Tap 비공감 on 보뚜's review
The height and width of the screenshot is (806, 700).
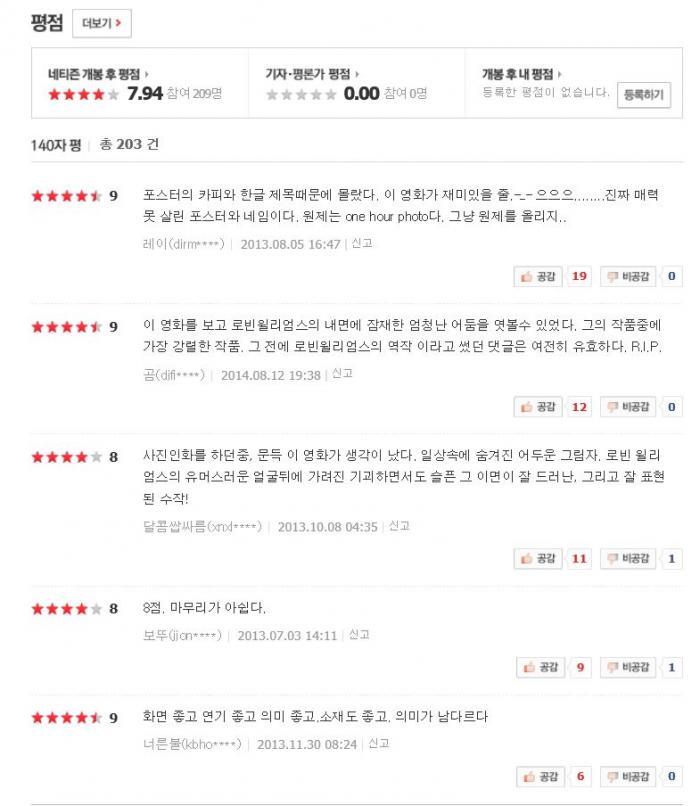coord(628,667)
